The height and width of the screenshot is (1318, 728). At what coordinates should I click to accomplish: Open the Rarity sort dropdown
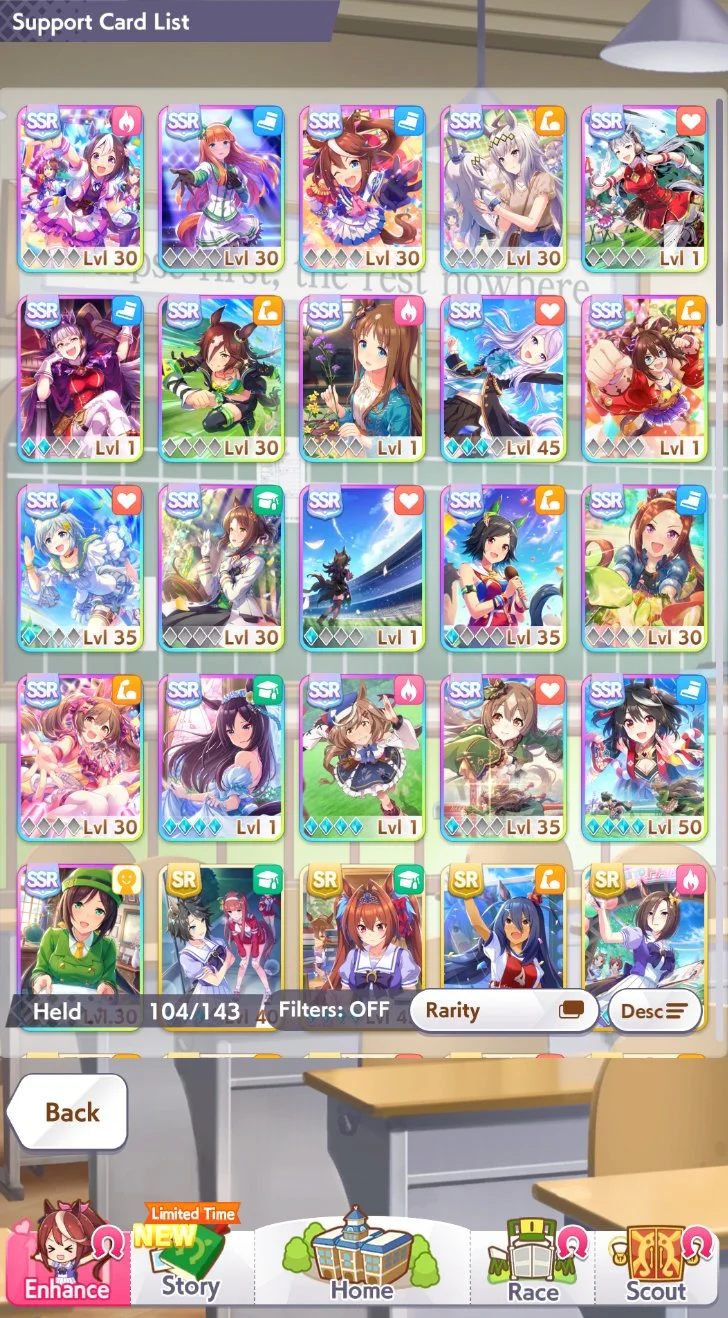pyautogui.click(x=503, y=1010)
